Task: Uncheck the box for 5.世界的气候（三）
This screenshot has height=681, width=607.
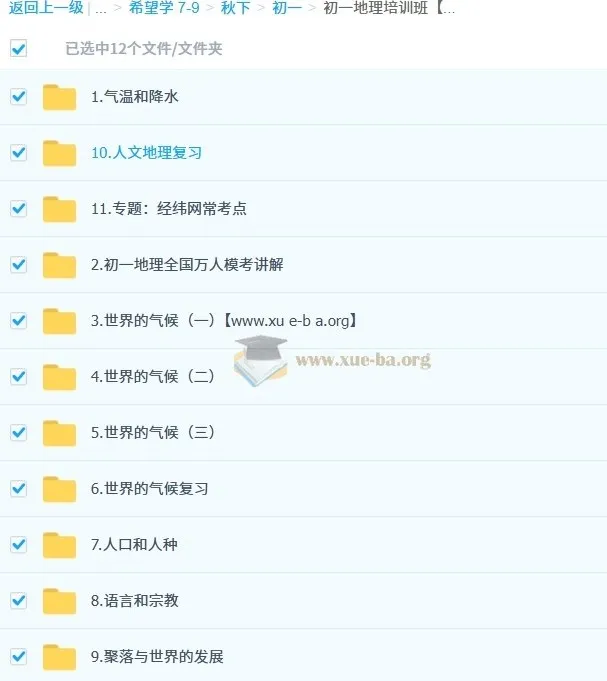Action: (18, 433)
